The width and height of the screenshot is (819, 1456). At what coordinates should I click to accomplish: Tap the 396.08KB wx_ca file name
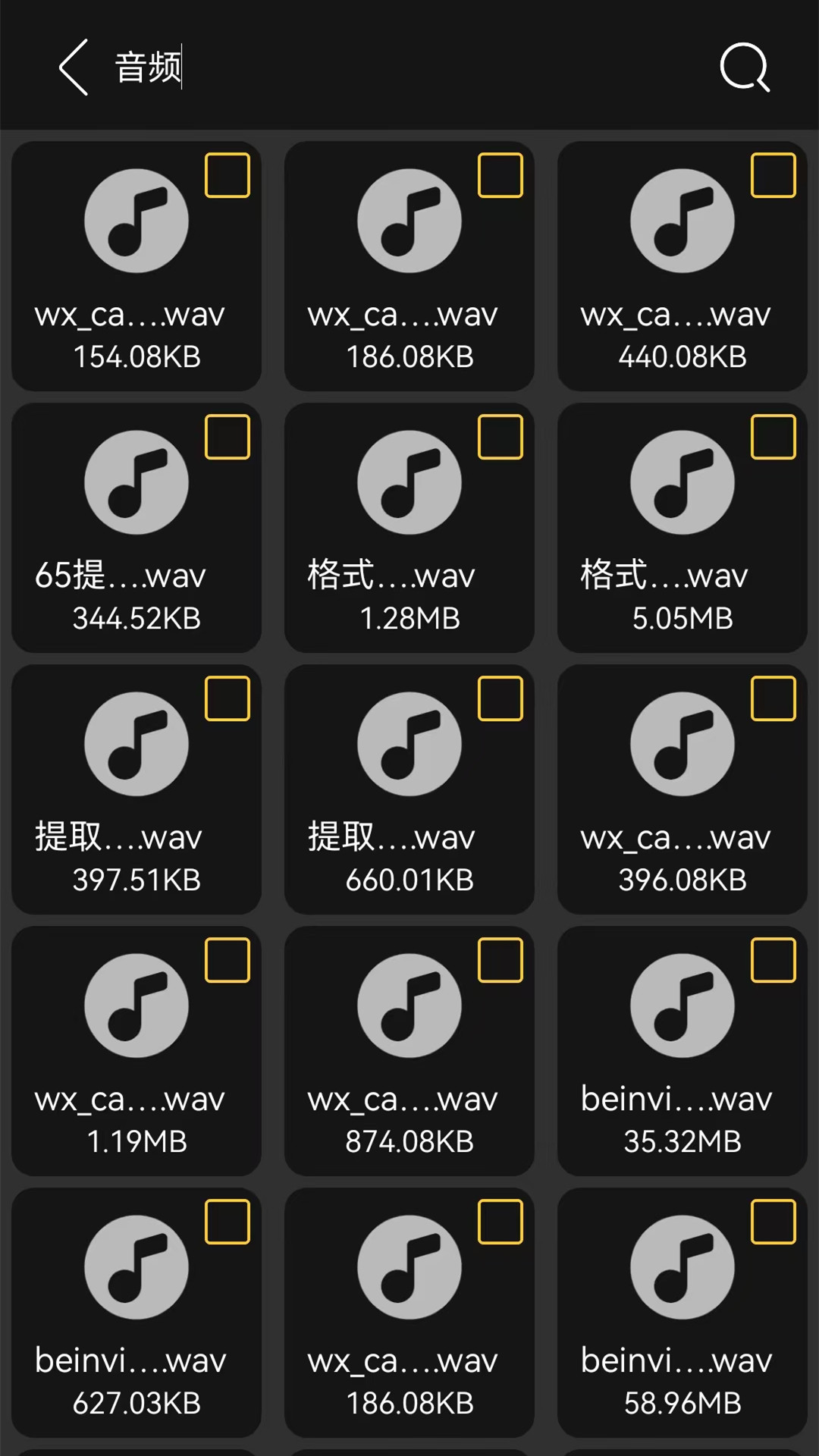click(682, 837)
